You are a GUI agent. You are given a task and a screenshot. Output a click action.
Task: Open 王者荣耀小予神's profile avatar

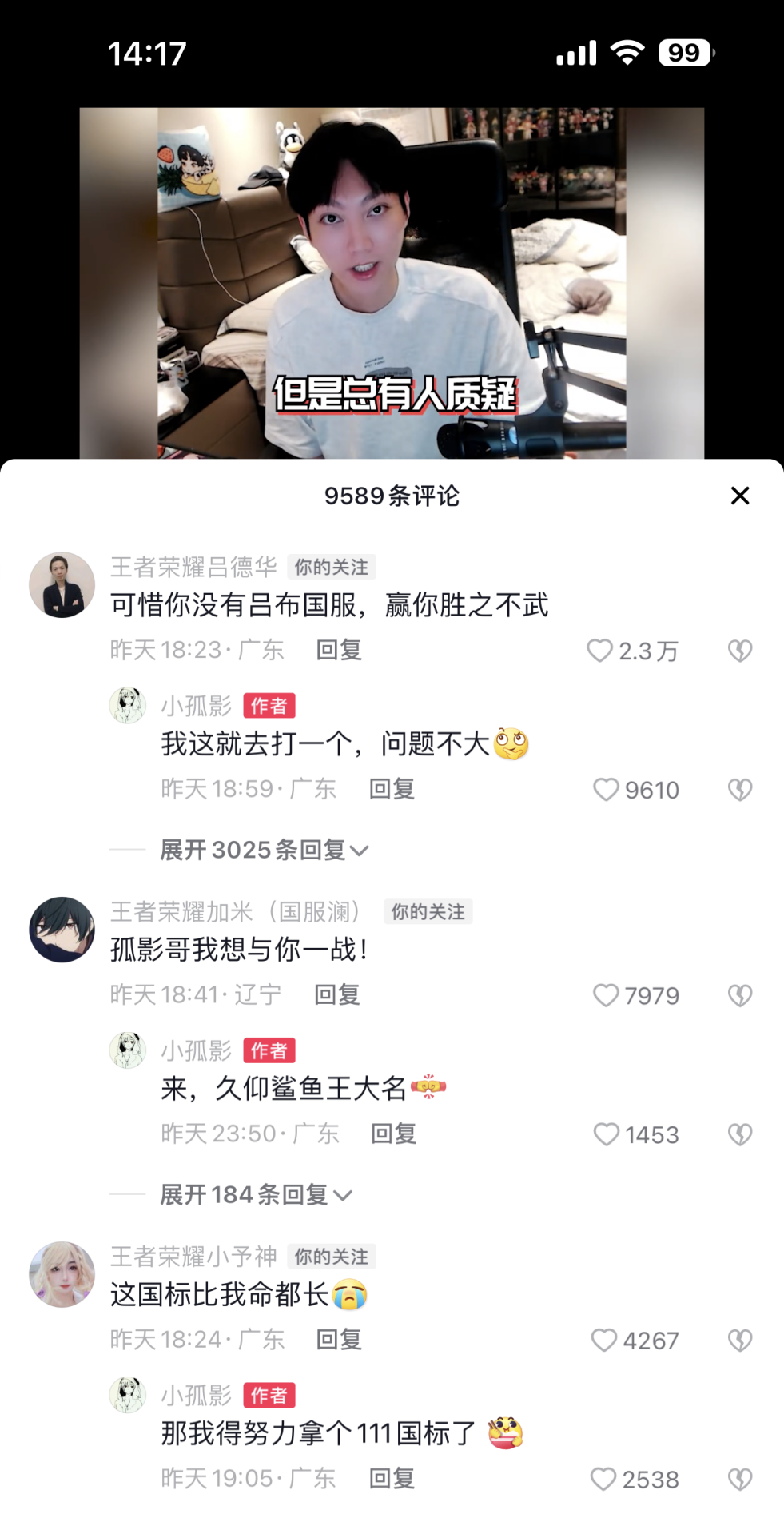coord(62,1274)
